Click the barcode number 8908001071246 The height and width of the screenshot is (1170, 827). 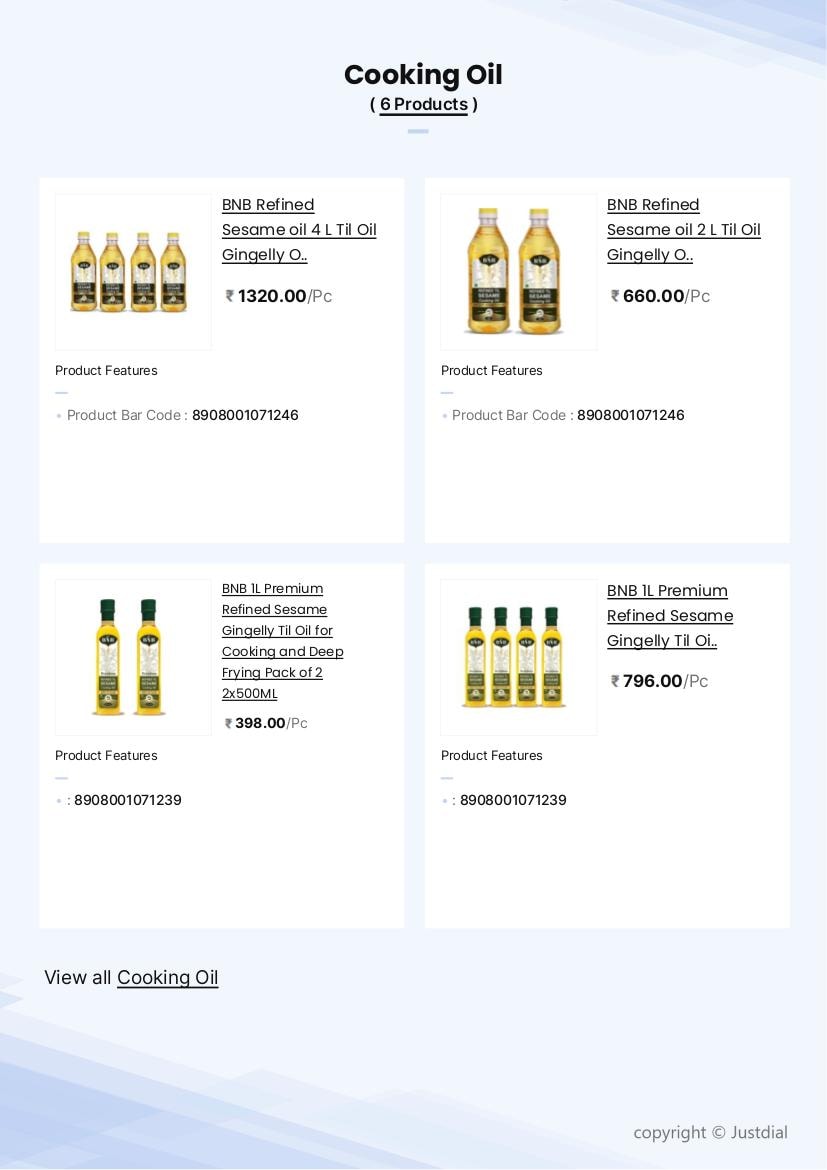(x=245, y=415)
